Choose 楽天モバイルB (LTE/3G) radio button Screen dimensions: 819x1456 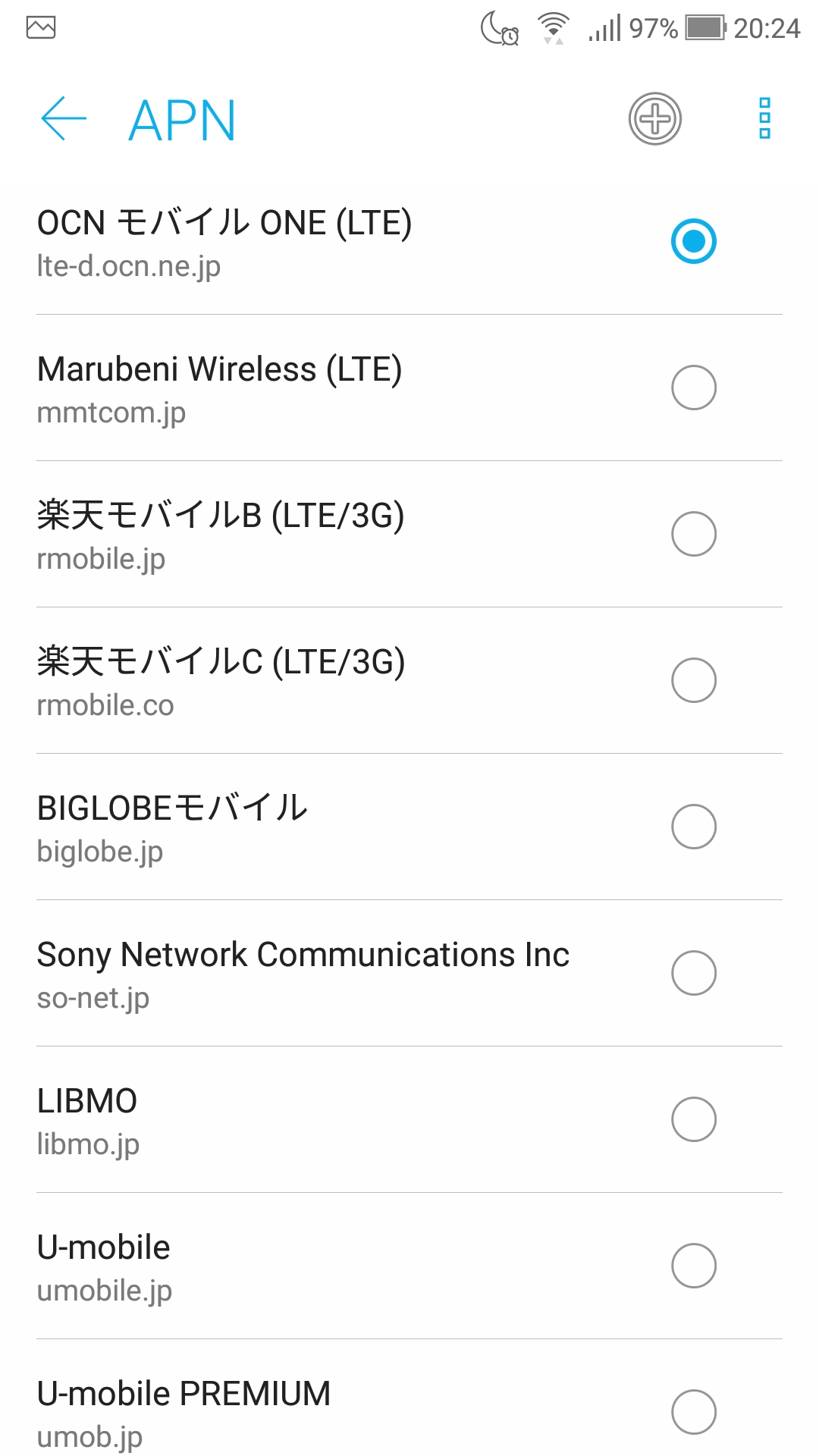[693, 534]
